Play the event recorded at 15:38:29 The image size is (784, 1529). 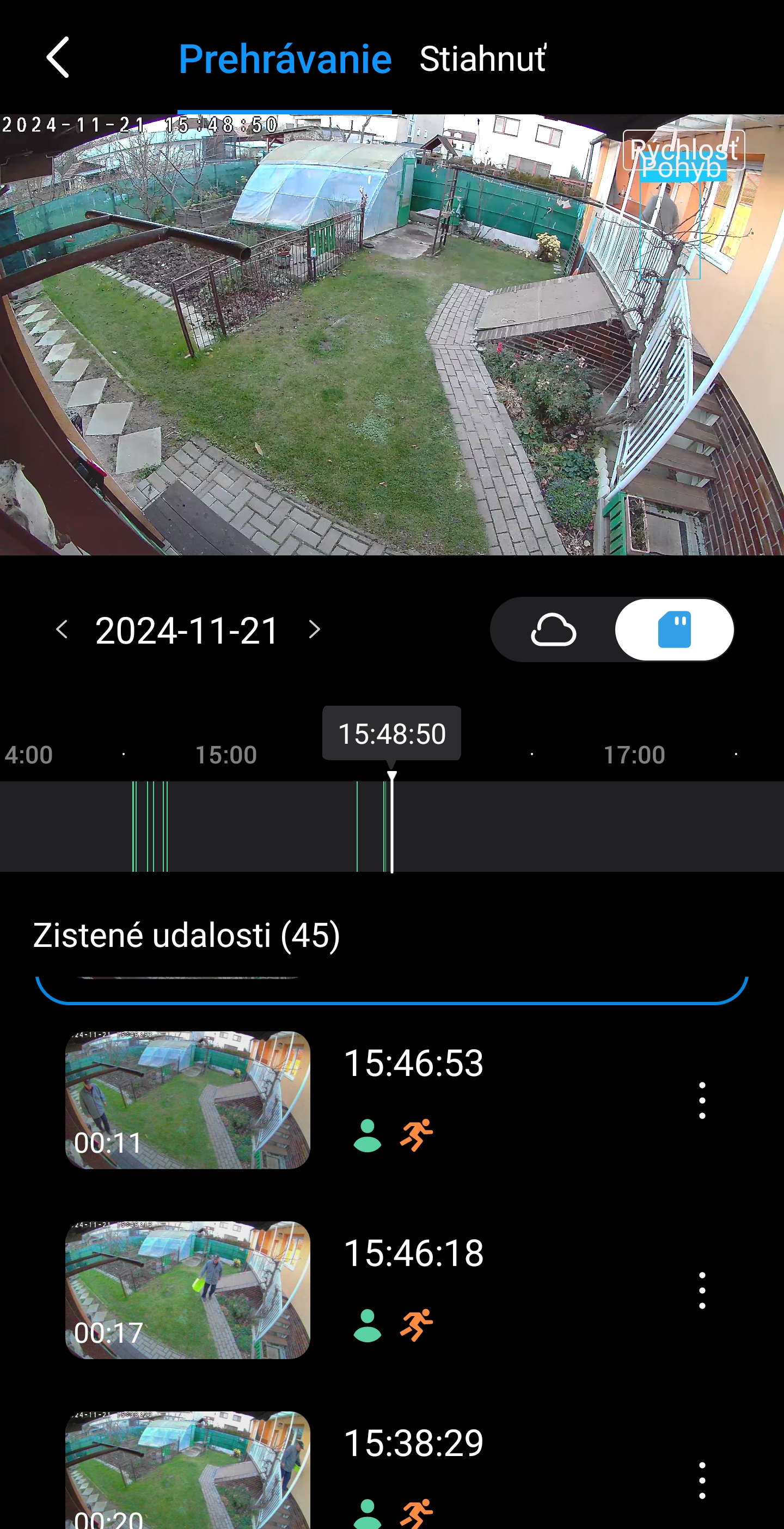187,1472
